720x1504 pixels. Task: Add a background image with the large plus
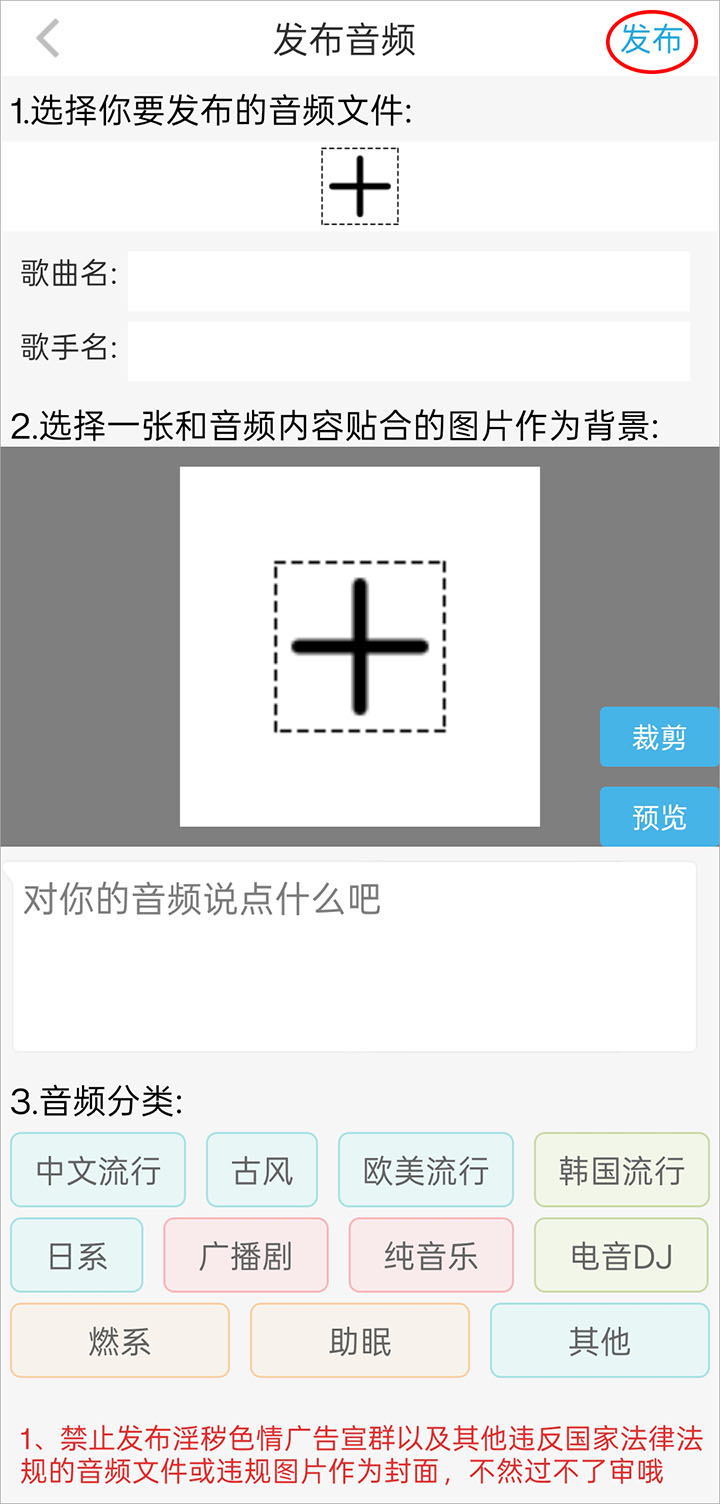click(x=360, y=646)
